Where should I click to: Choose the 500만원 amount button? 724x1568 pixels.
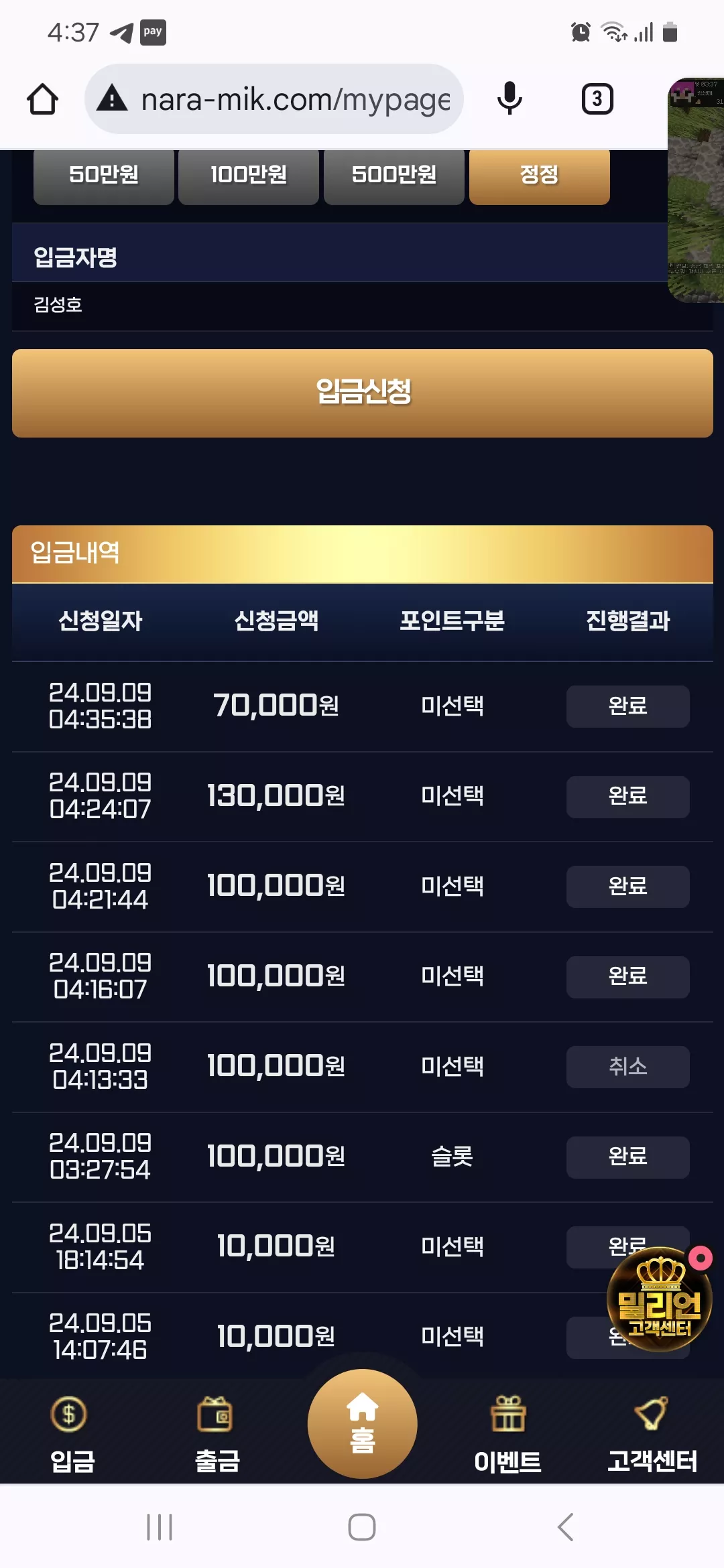coord(394,176)
